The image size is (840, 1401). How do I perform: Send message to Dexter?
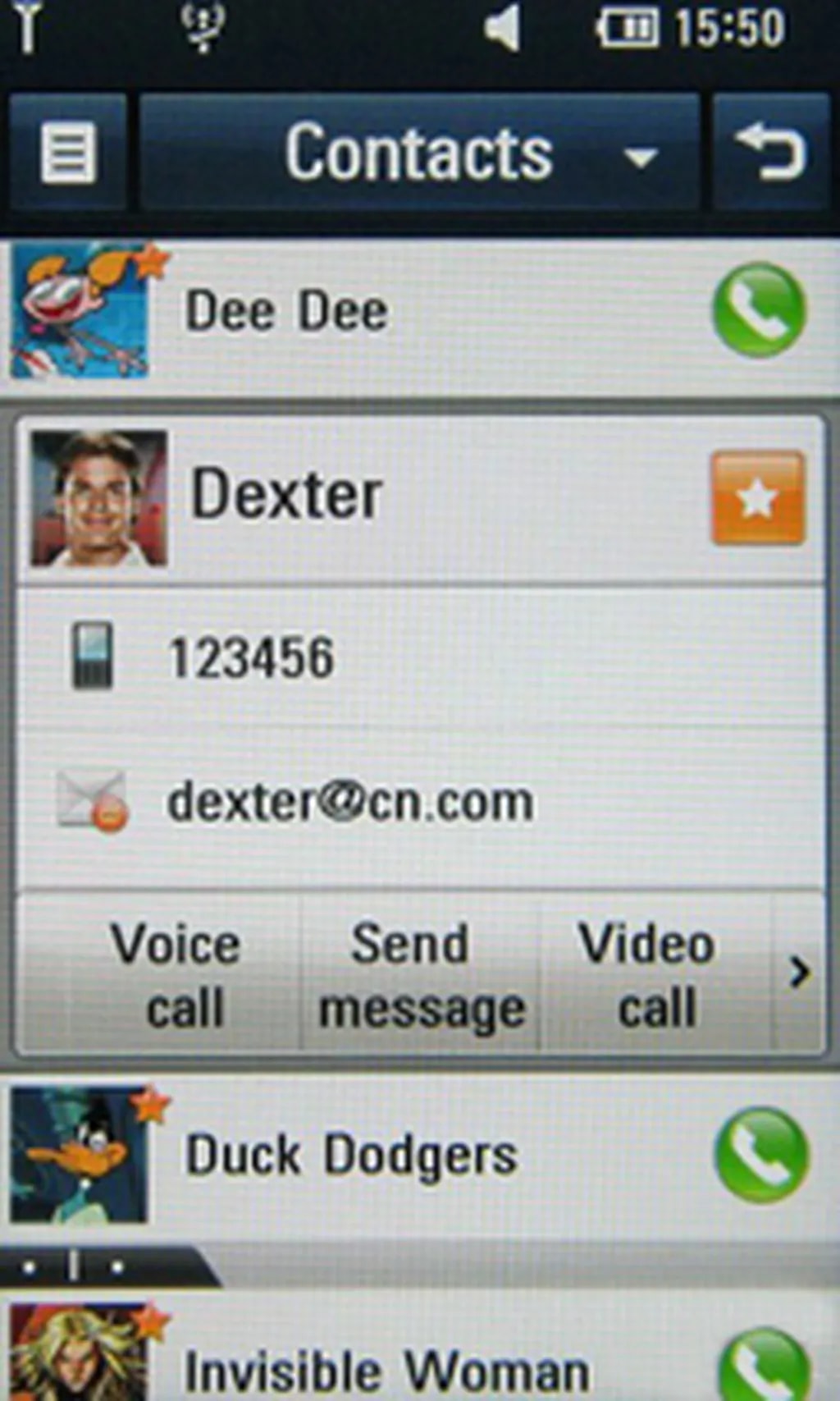pos(420,974)
